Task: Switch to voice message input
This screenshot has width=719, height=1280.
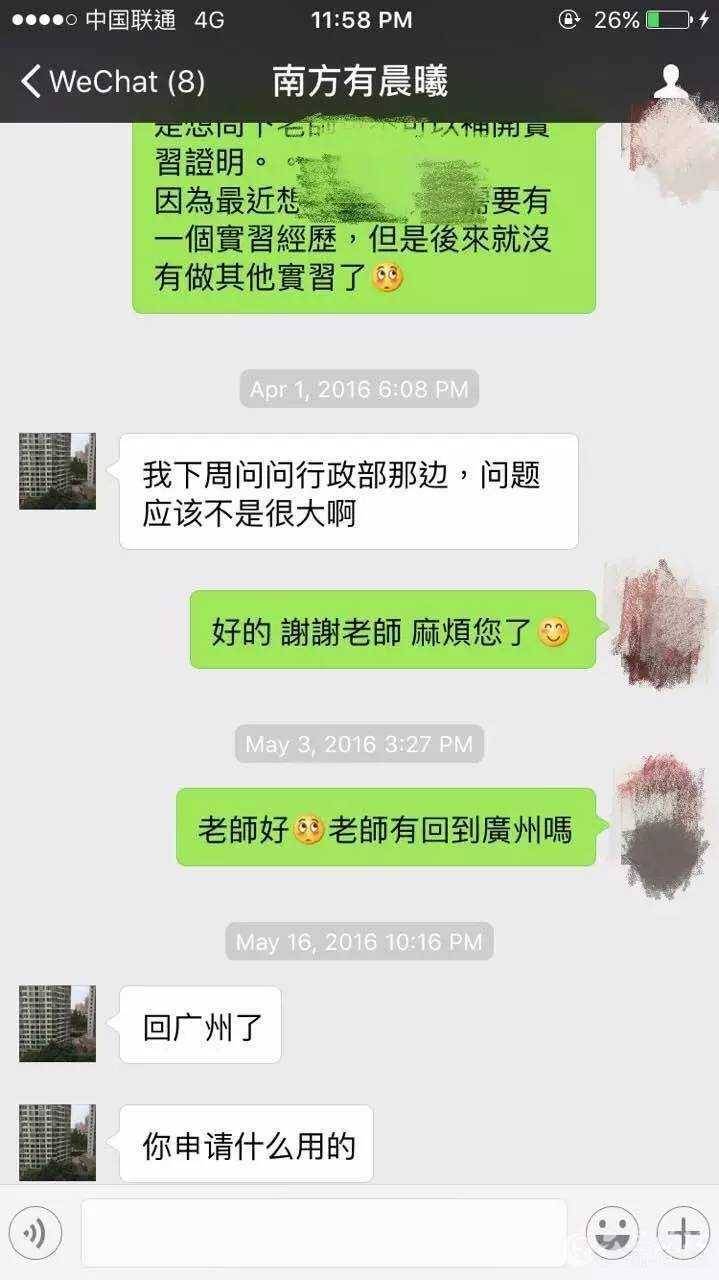Action: tap(35, 1233)
